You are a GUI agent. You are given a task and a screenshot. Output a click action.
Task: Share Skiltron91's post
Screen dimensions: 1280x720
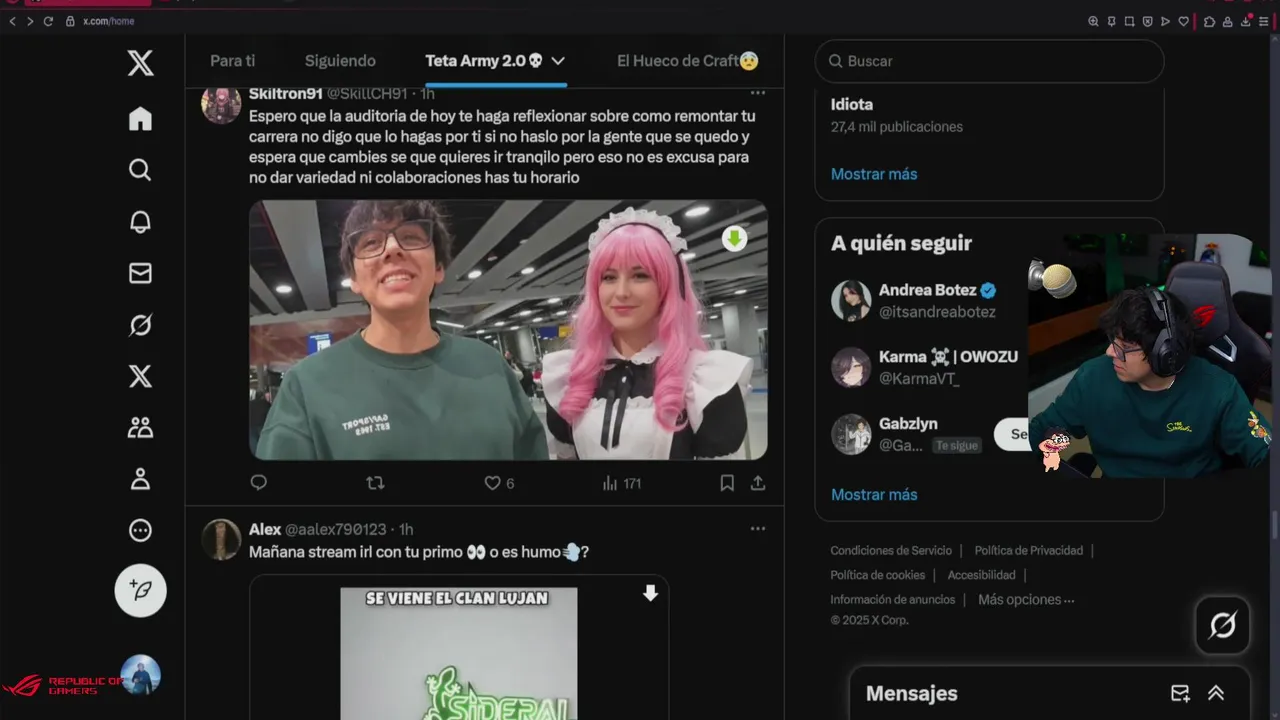758,483
